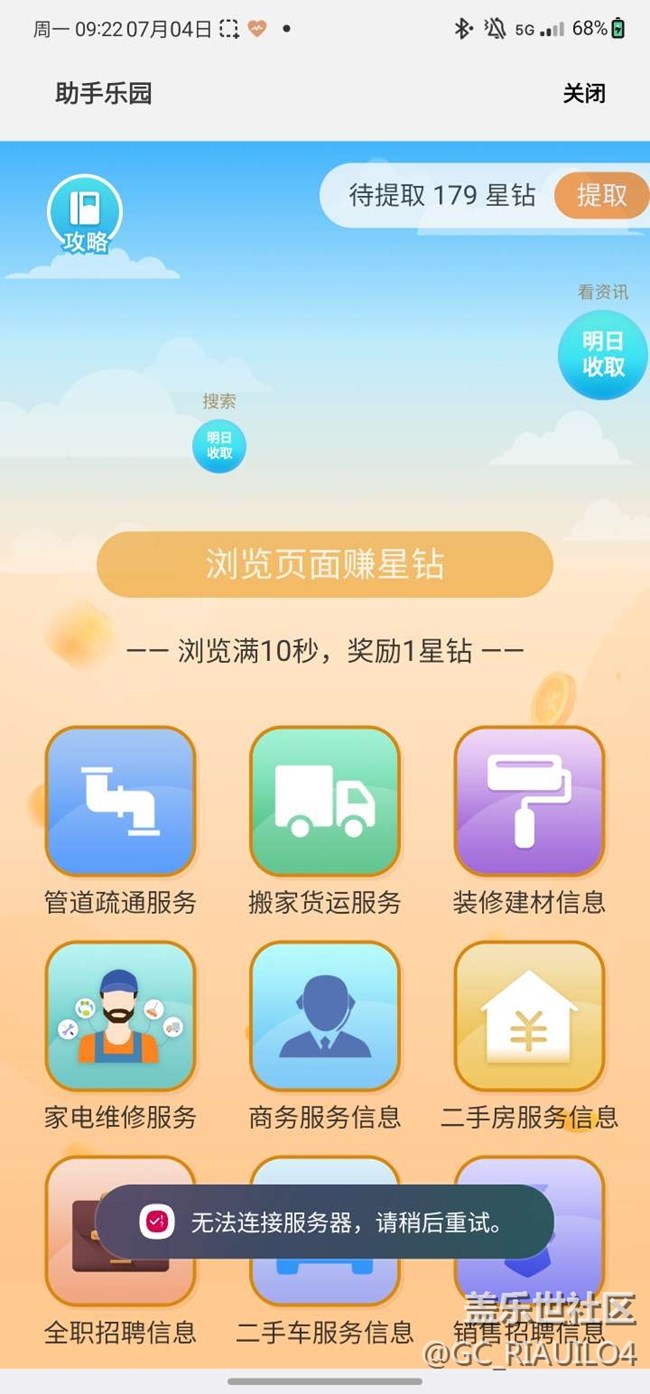This screenshot has width=650, height=1394.
Task: Open 商务服务信息 tile
Action: click(x=324, y=1016)
